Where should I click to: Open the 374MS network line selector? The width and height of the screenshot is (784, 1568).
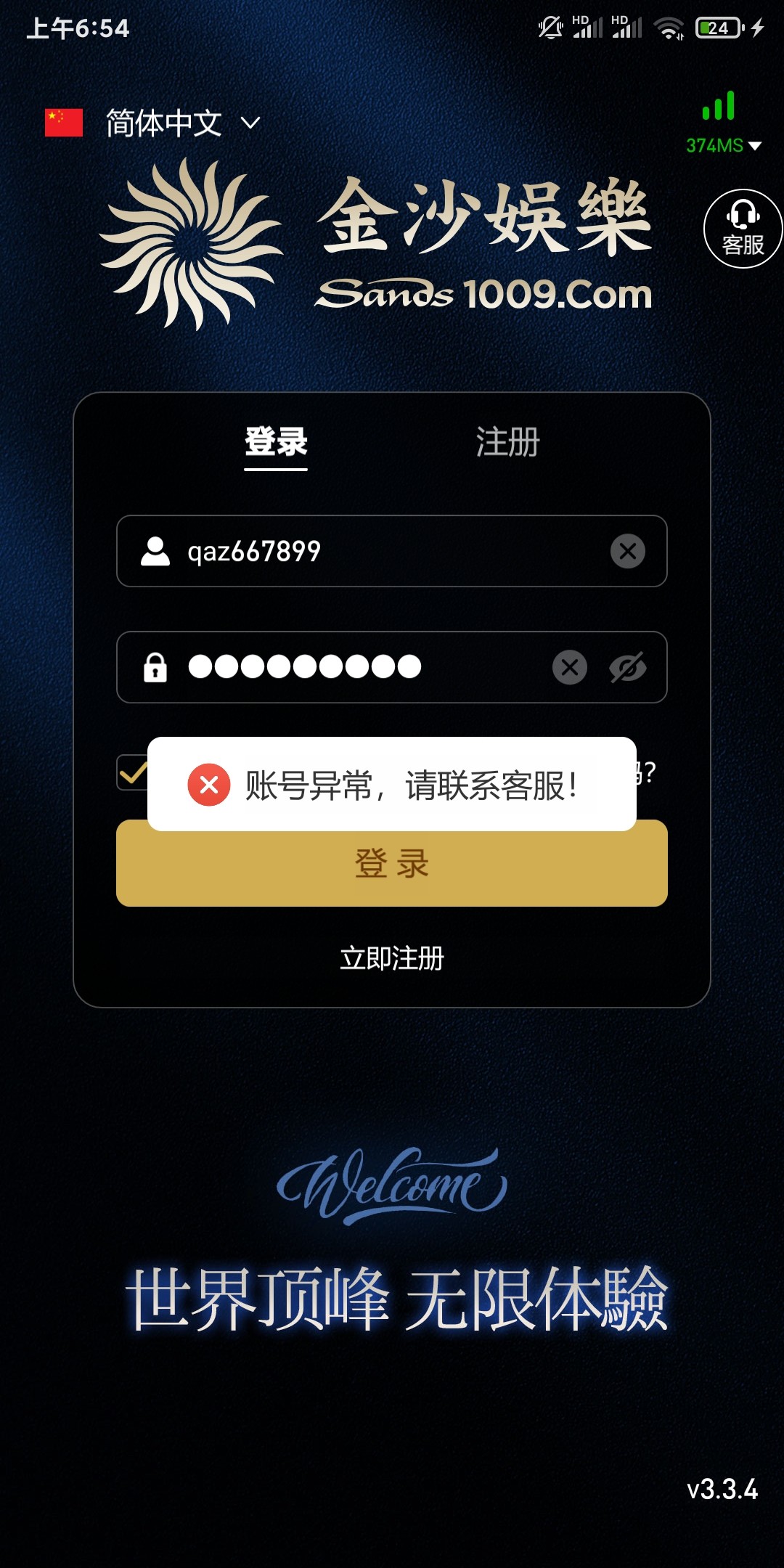coord(723,145)
